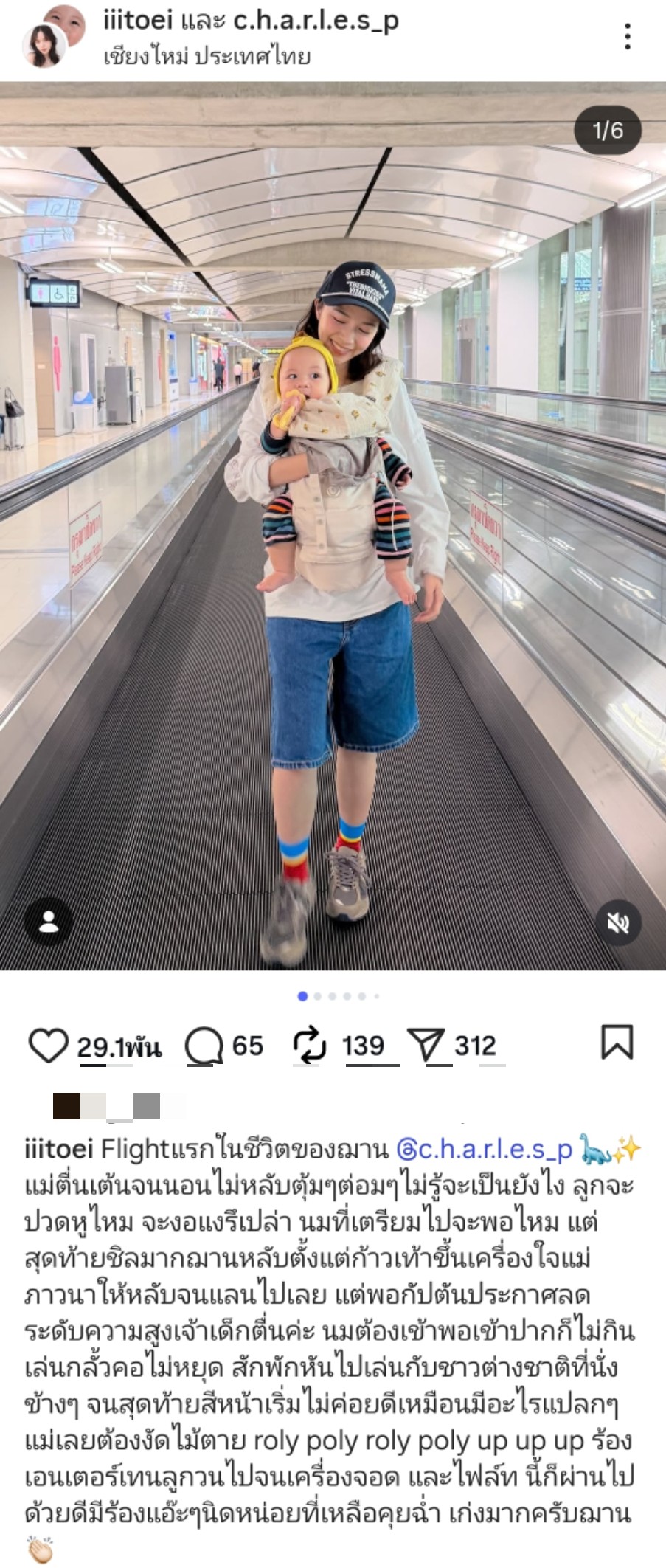Show tagged people in the photo
The height and width of the screenshot is (1568, 666).
pos(49,922)
